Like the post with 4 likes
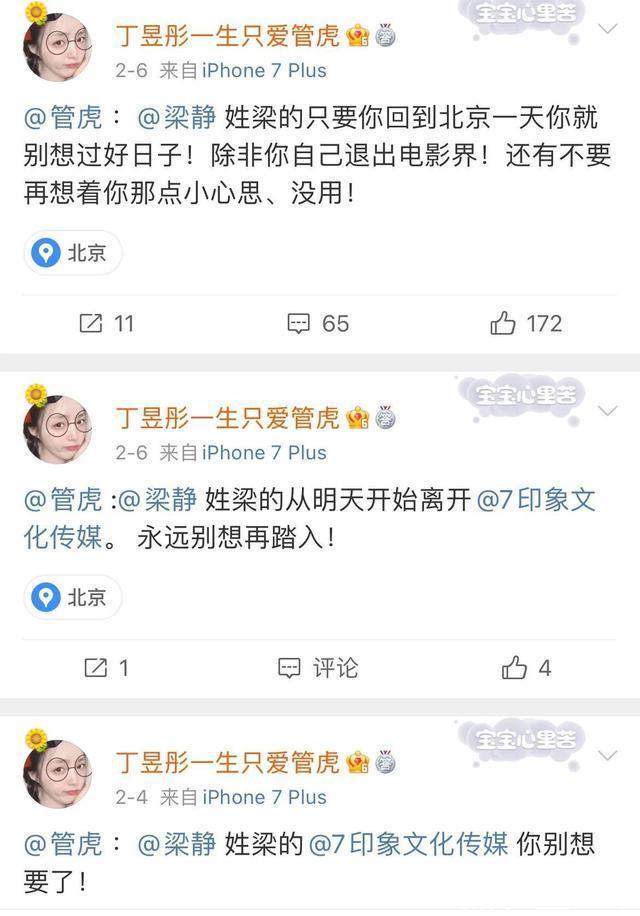Screen dimensions: 640x916 click(x=526, y=667)
